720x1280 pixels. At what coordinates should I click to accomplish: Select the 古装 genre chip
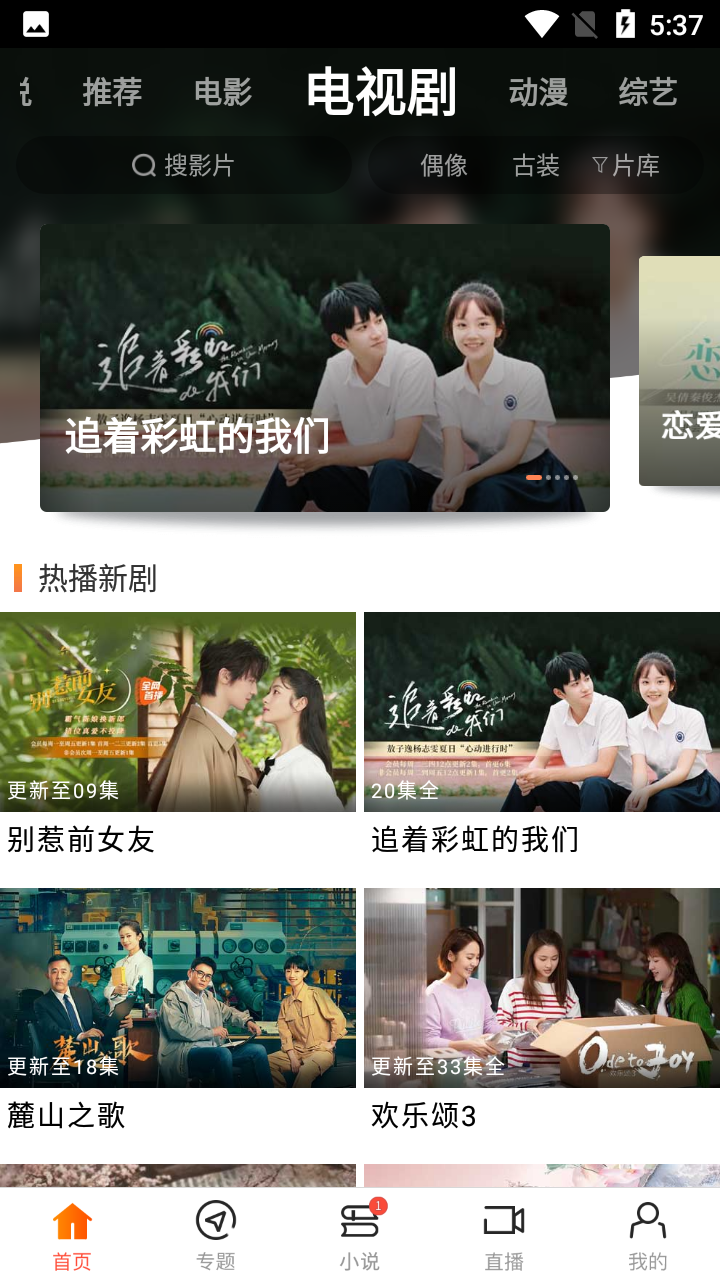click(x=536, y=165)
